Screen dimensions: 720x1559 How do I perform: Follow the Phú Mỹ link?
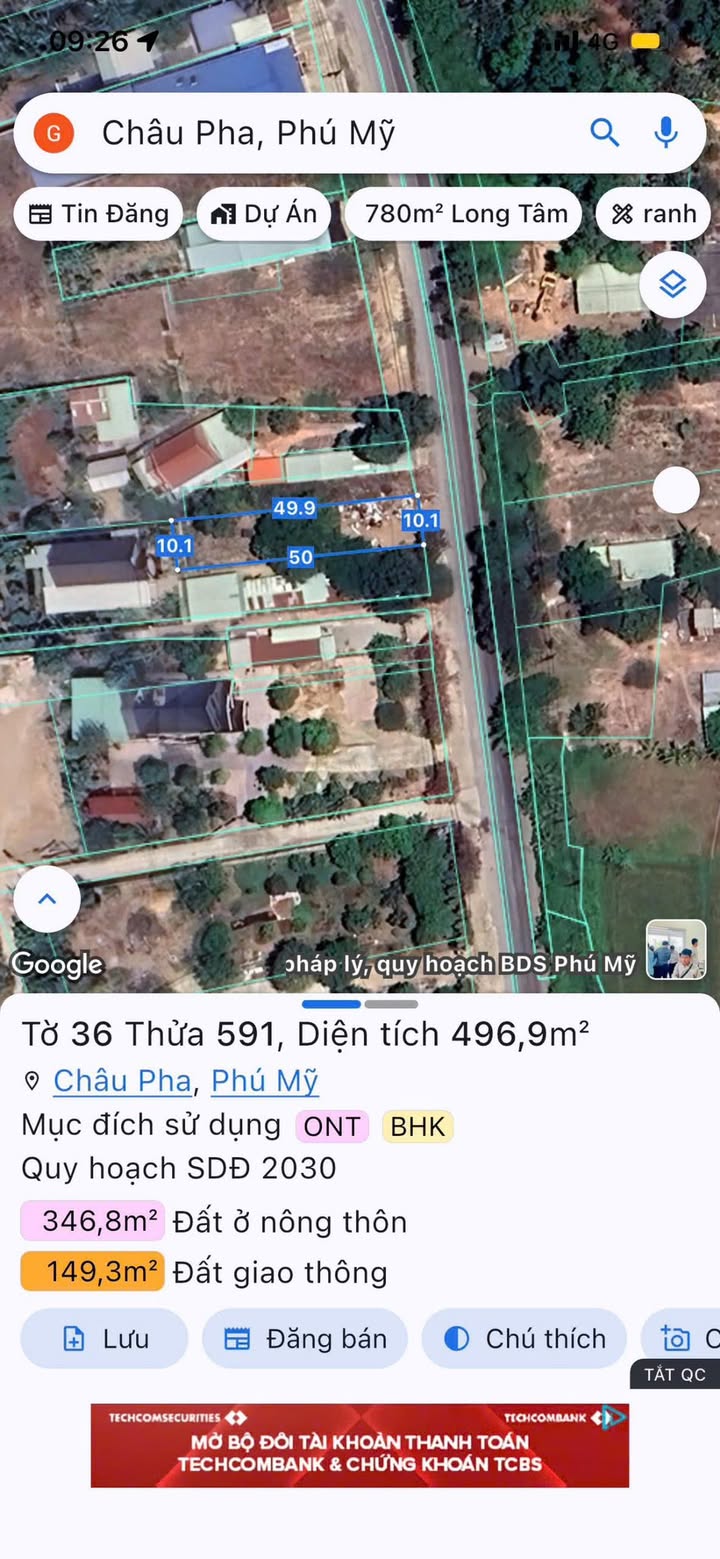point(265,1081)
